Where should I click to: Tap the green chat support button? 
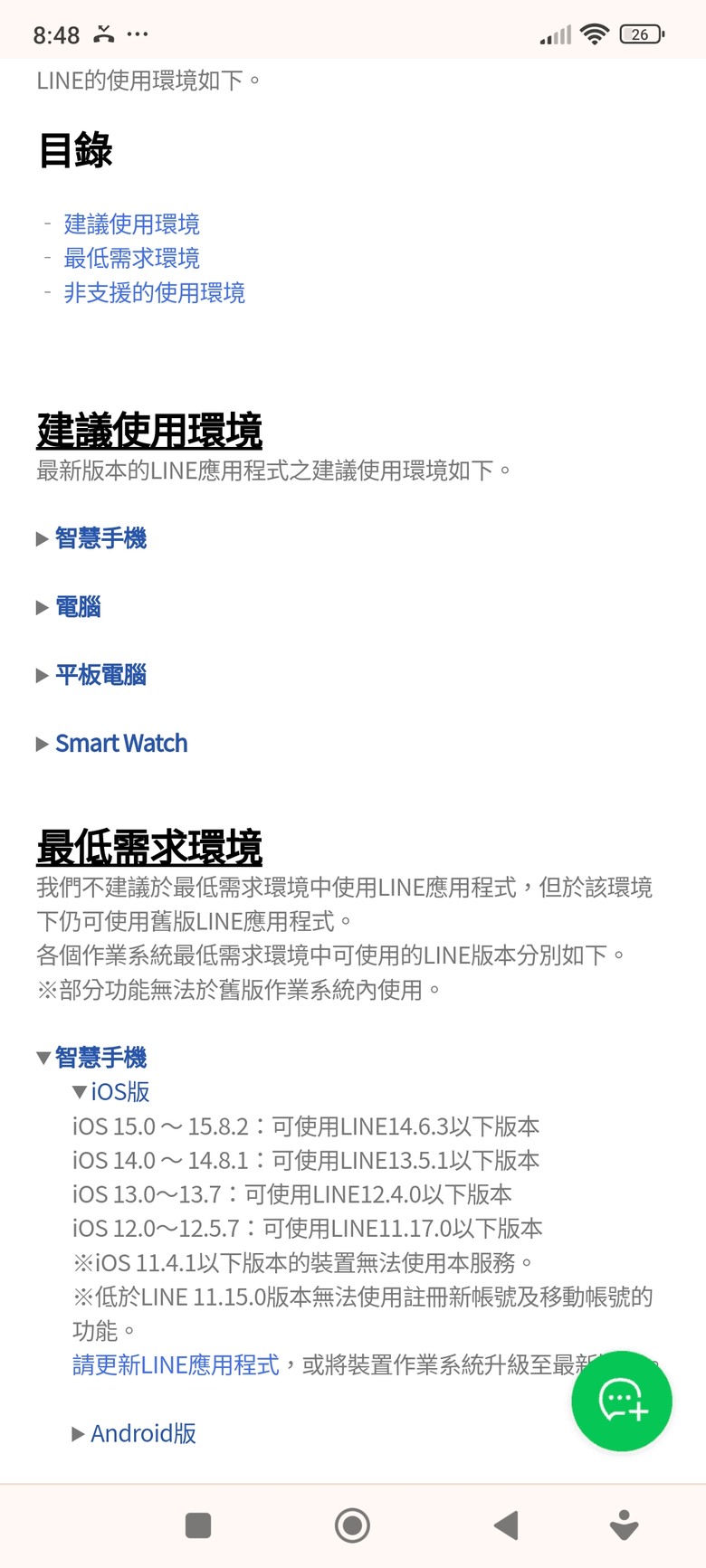pos(622,1401)
